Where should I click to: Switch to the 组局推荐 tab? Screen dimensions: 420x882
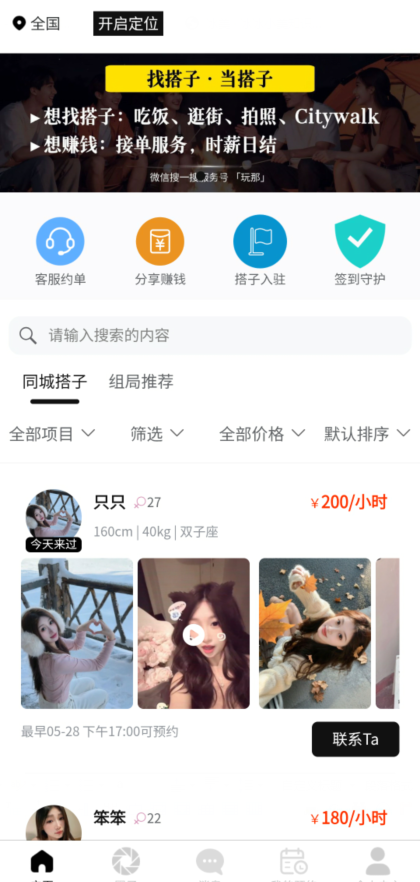click(x=141, y=381)
